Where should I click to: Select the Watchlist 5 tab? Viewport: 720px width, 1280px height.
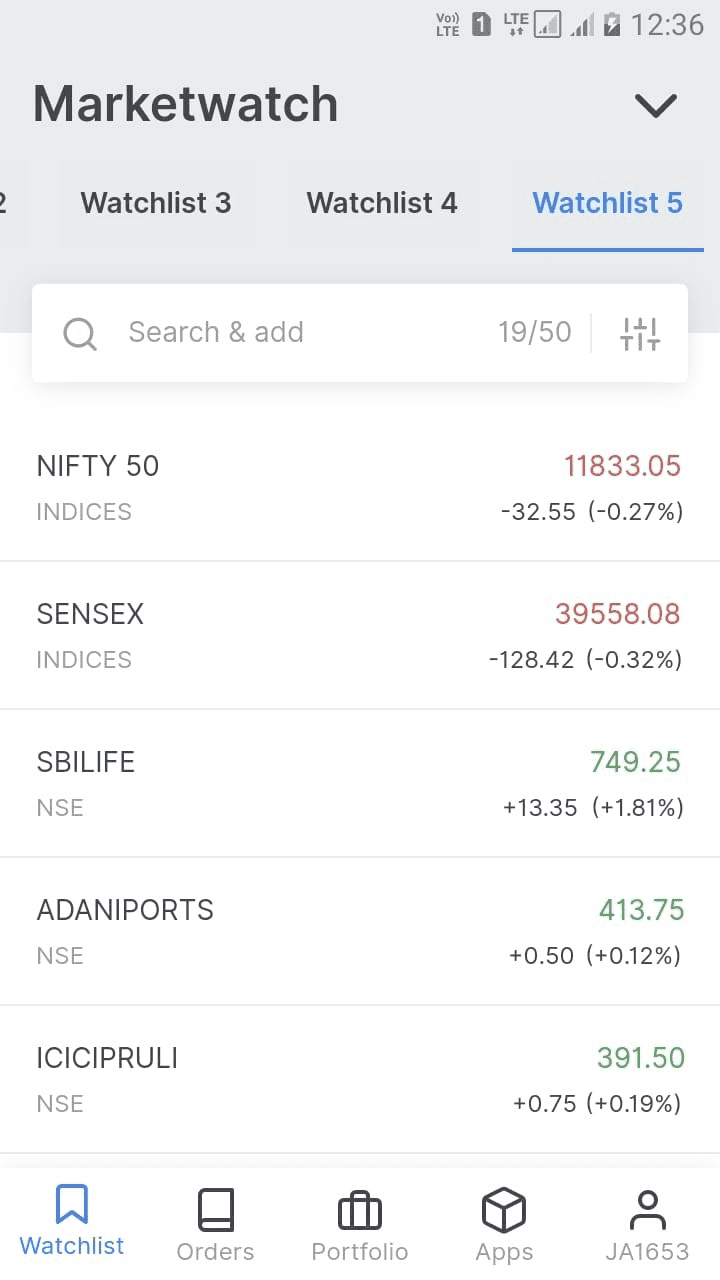607,203
